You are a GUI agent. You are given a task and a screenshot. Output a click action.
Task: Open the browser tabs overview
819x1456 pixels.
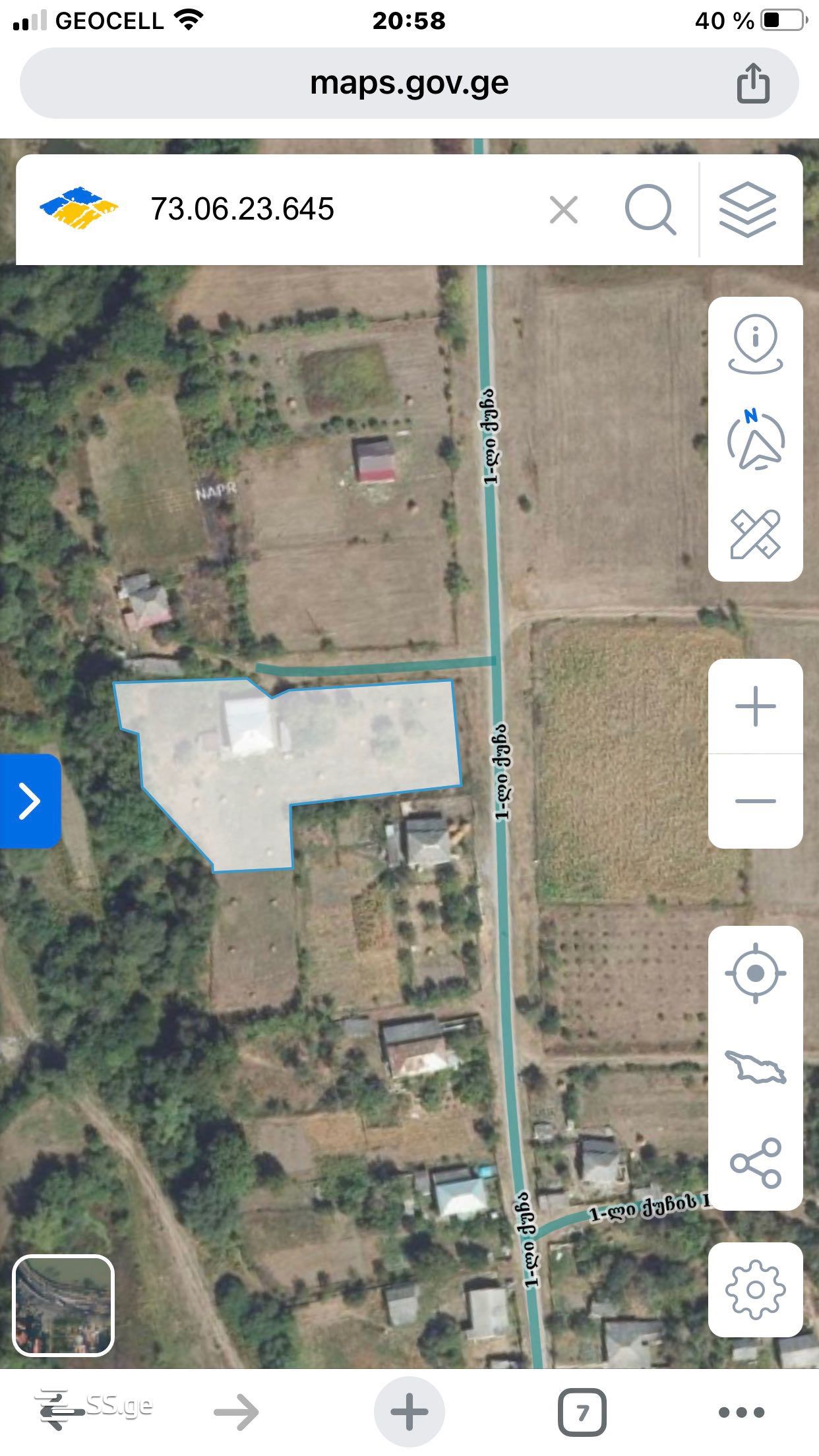(582, 1412)
